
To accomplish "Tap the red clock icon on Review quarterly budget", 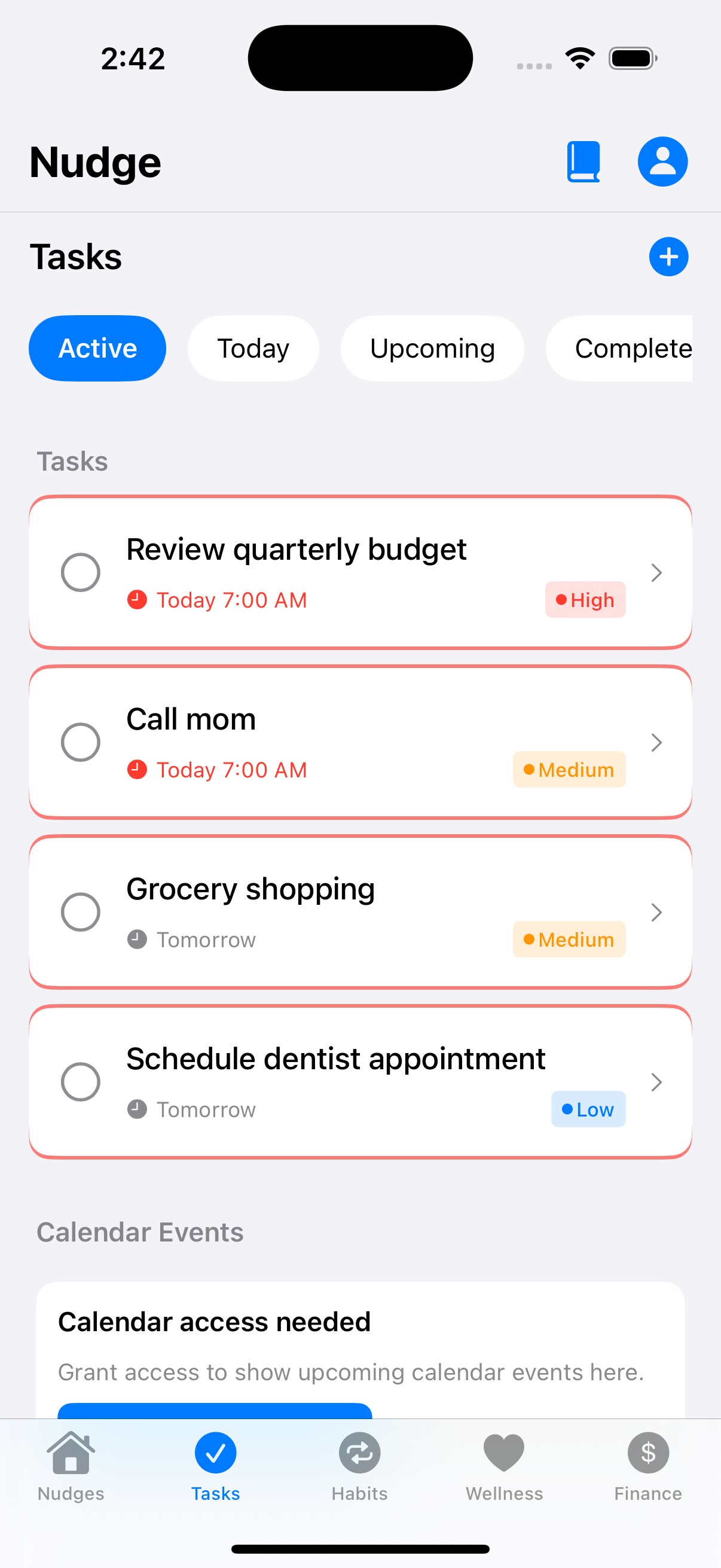I will pyautogui.click(x=137, y=600).
